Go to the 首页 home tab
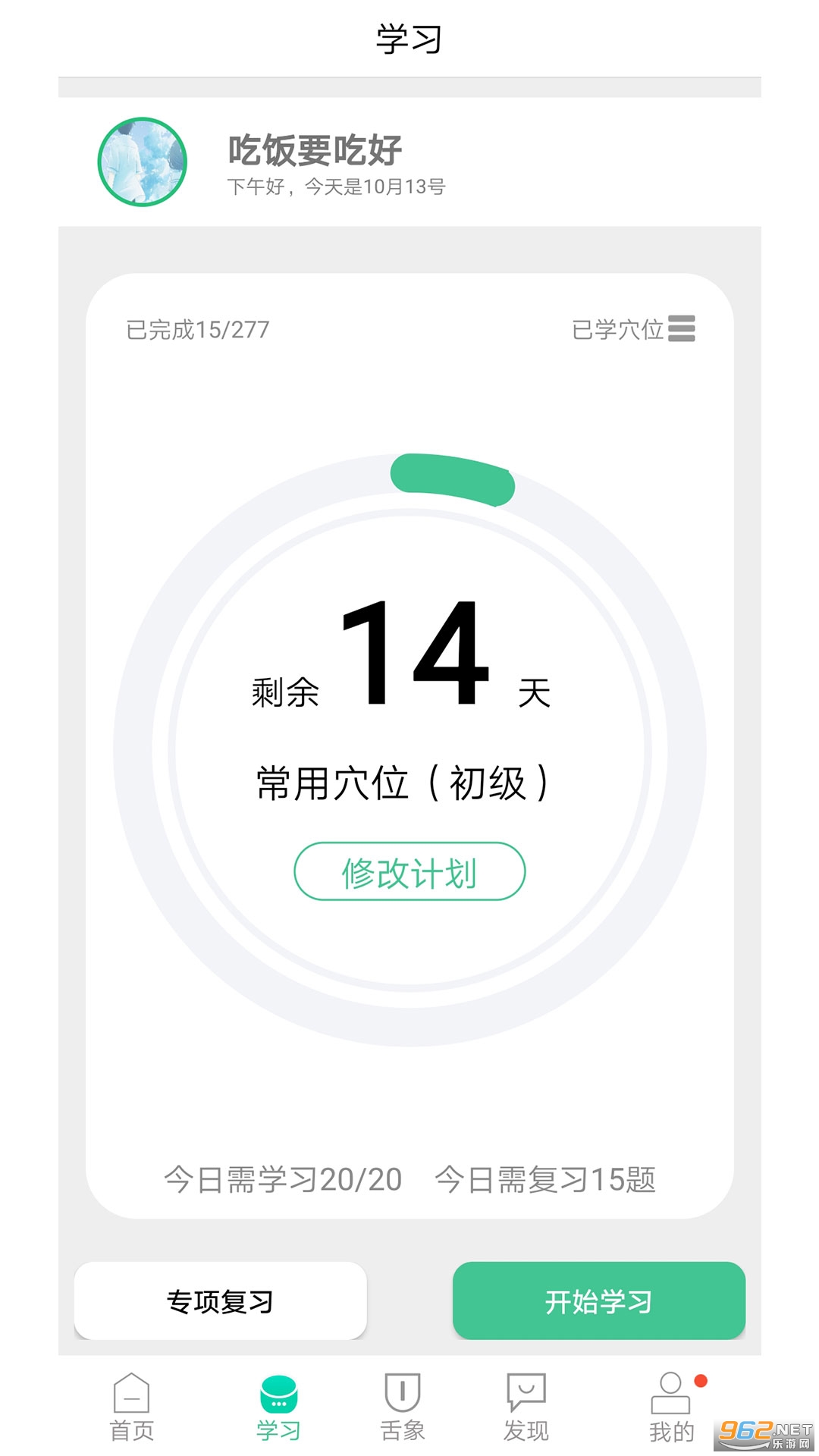 tap(132, 1407)
